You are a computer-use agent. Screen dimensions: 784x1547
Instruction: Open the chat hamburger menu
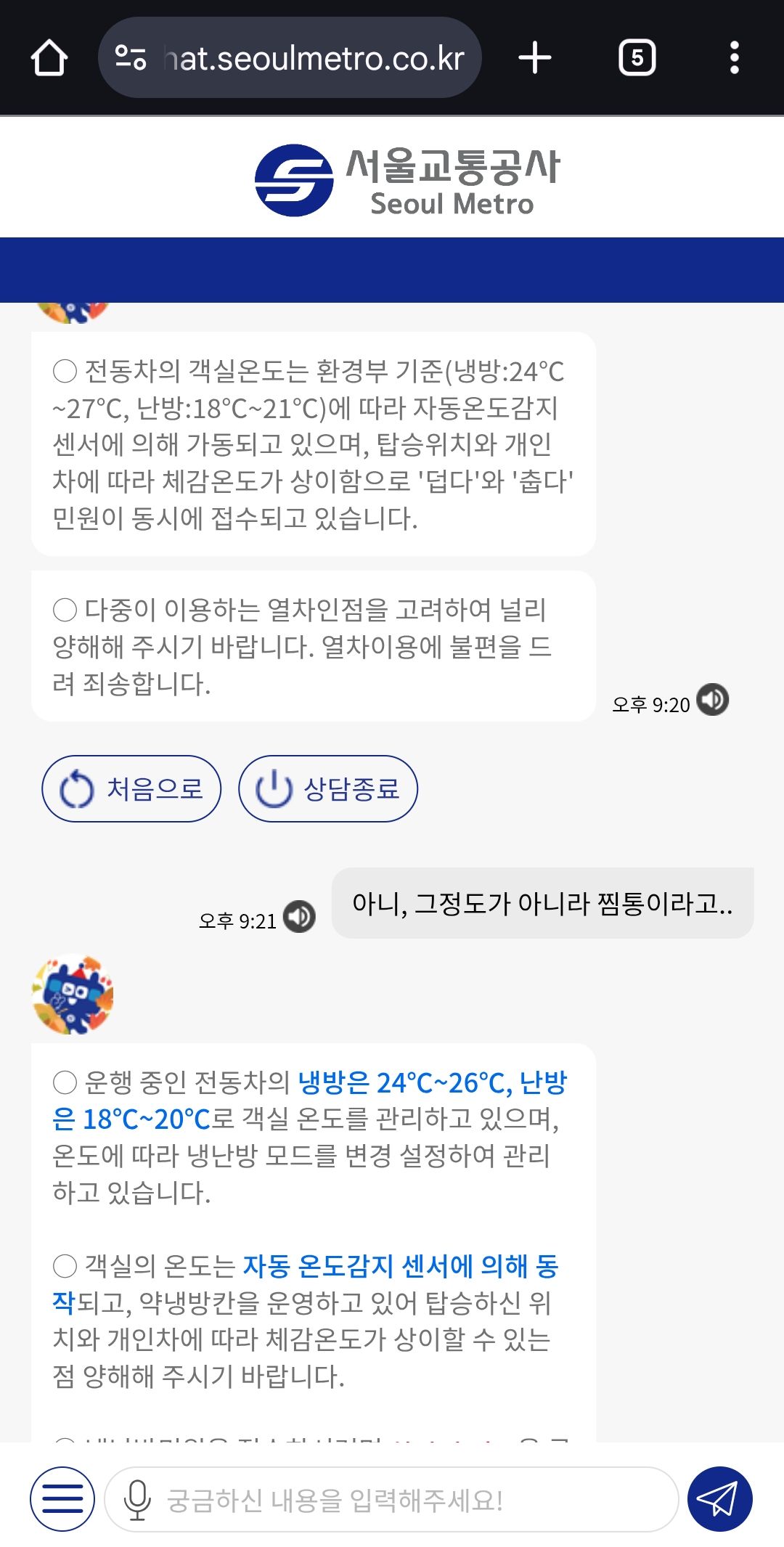point(62,1499)
